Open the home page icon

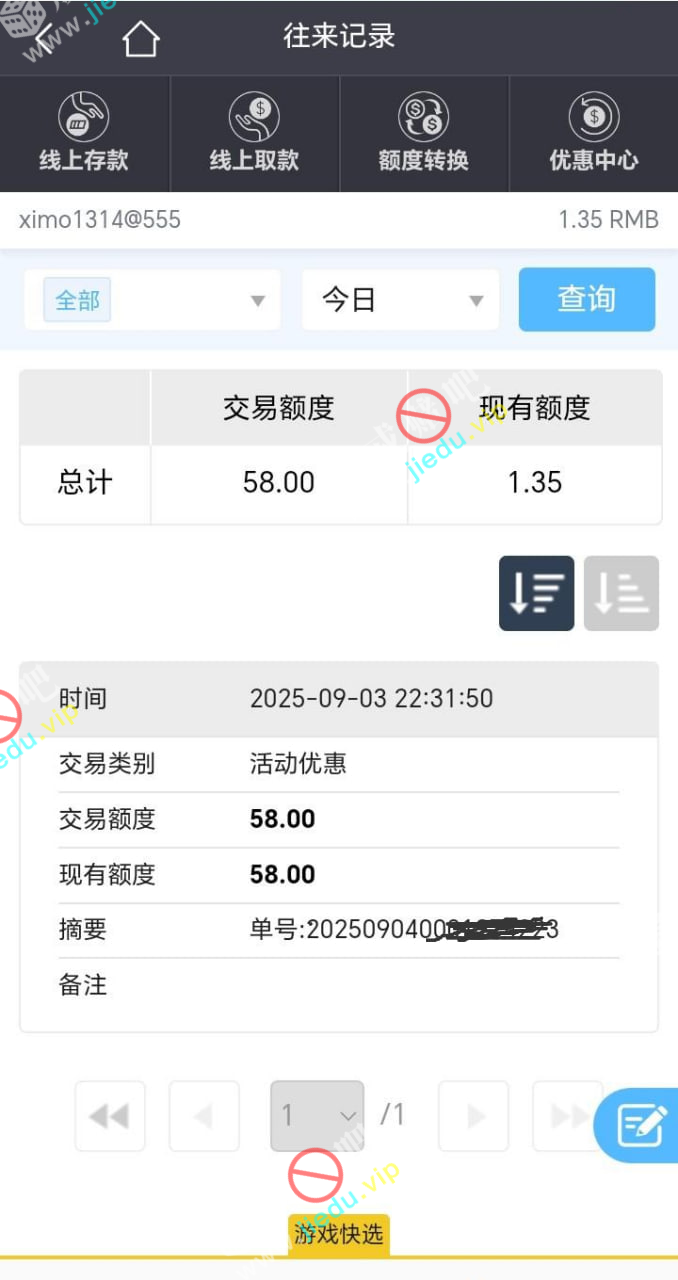[x=141, y=39]
